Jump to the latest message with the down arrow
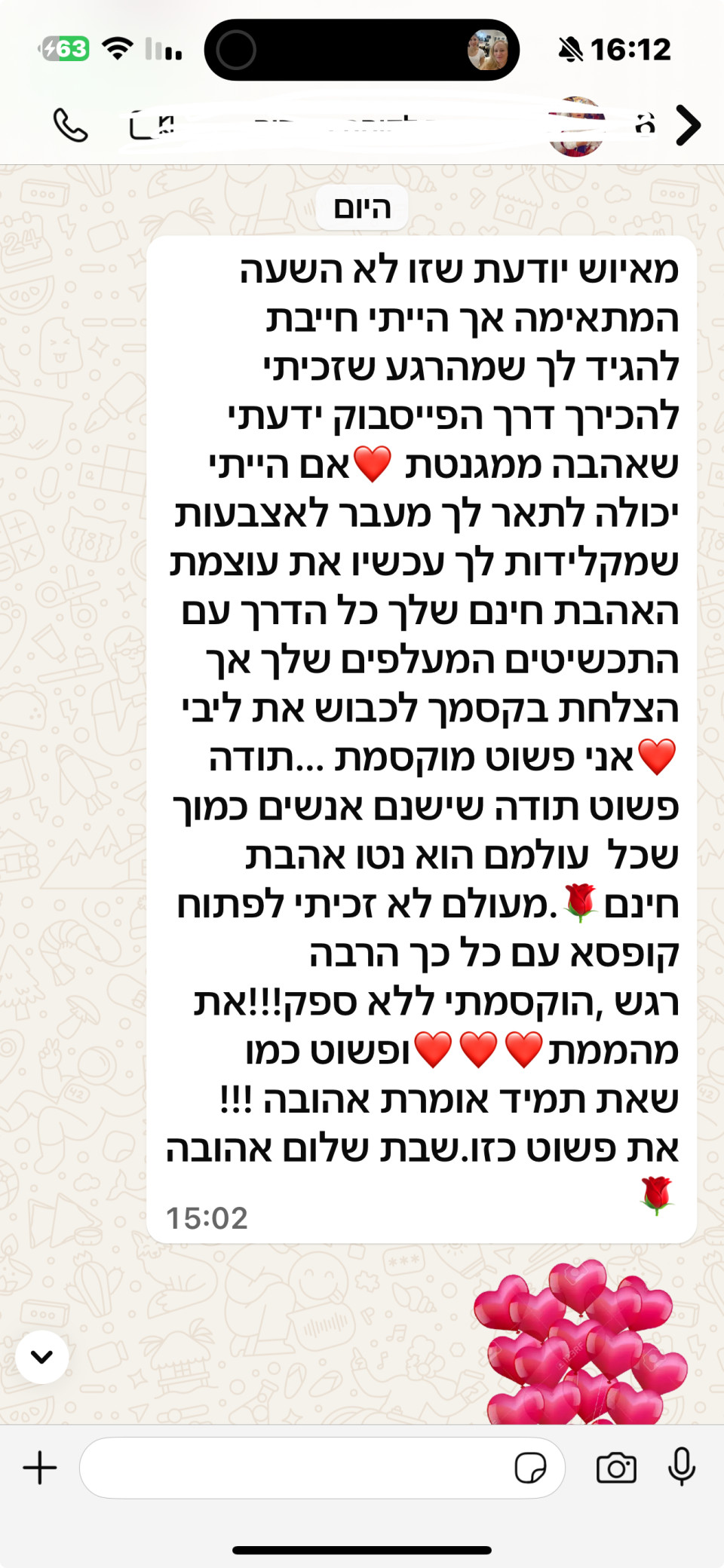Image resolution: width=724 pixels, height=1568 pixels. [x=42, y=1357]
